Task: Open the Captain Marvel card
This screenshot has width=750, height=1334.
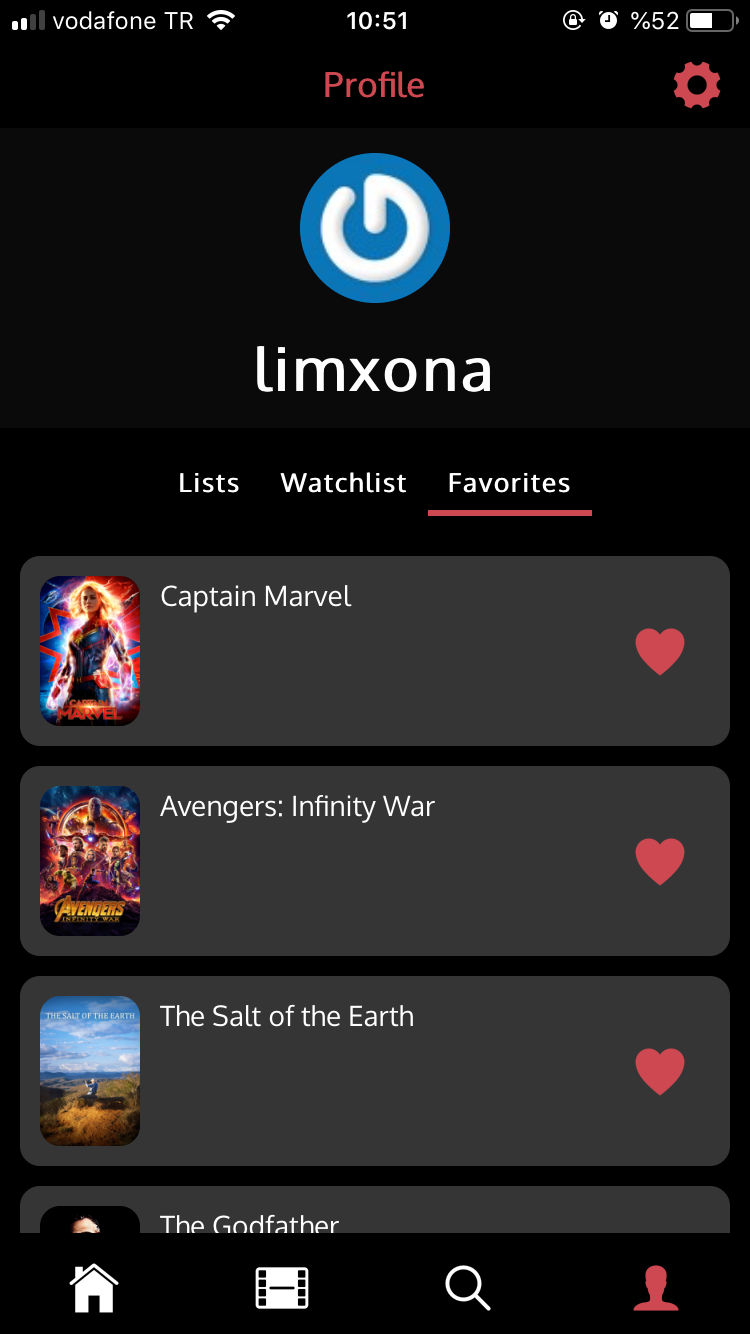Action: [375, 651]
